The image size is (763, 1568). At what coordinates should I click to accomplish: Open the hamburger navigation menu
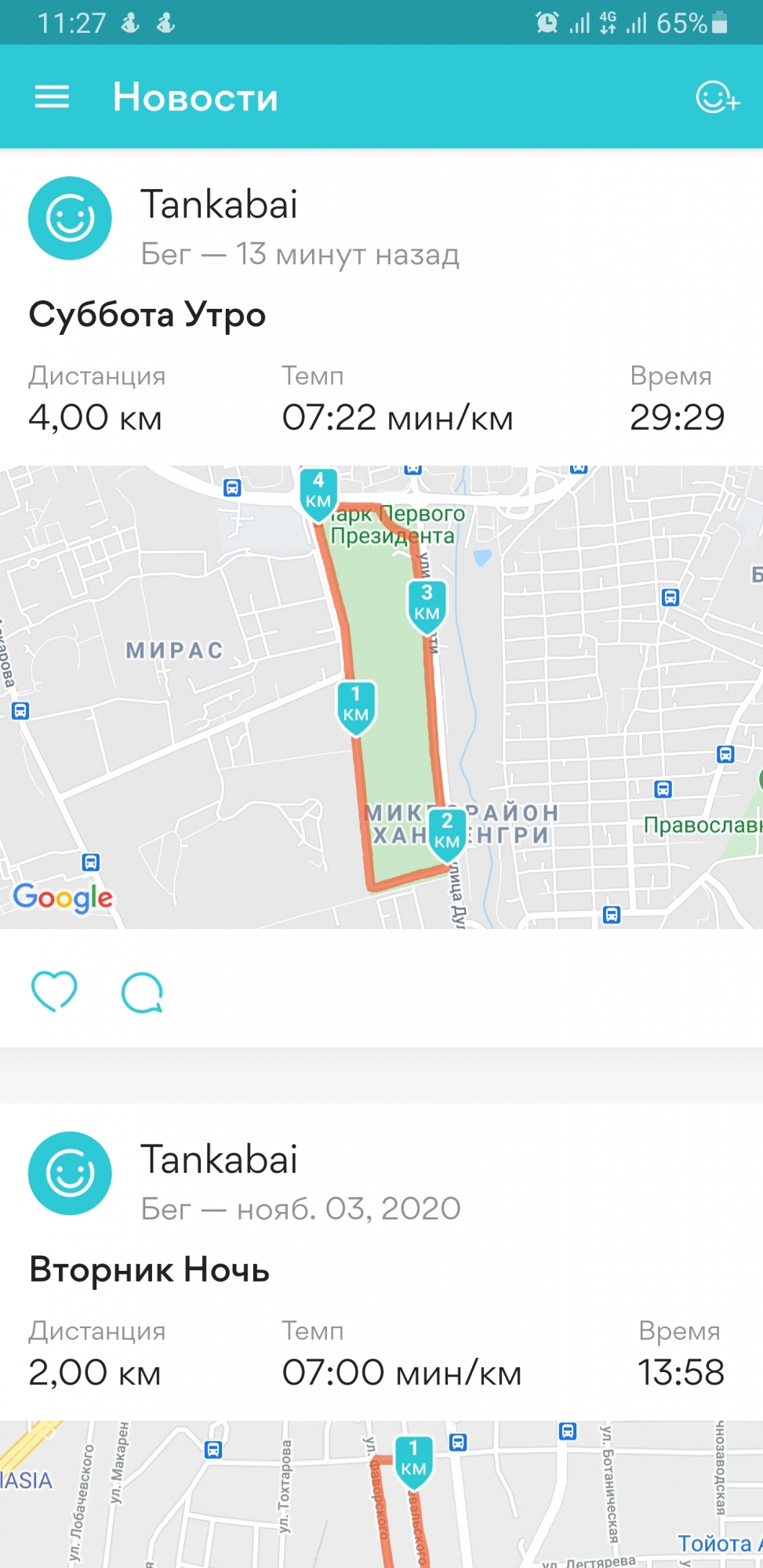coord(52,97)
